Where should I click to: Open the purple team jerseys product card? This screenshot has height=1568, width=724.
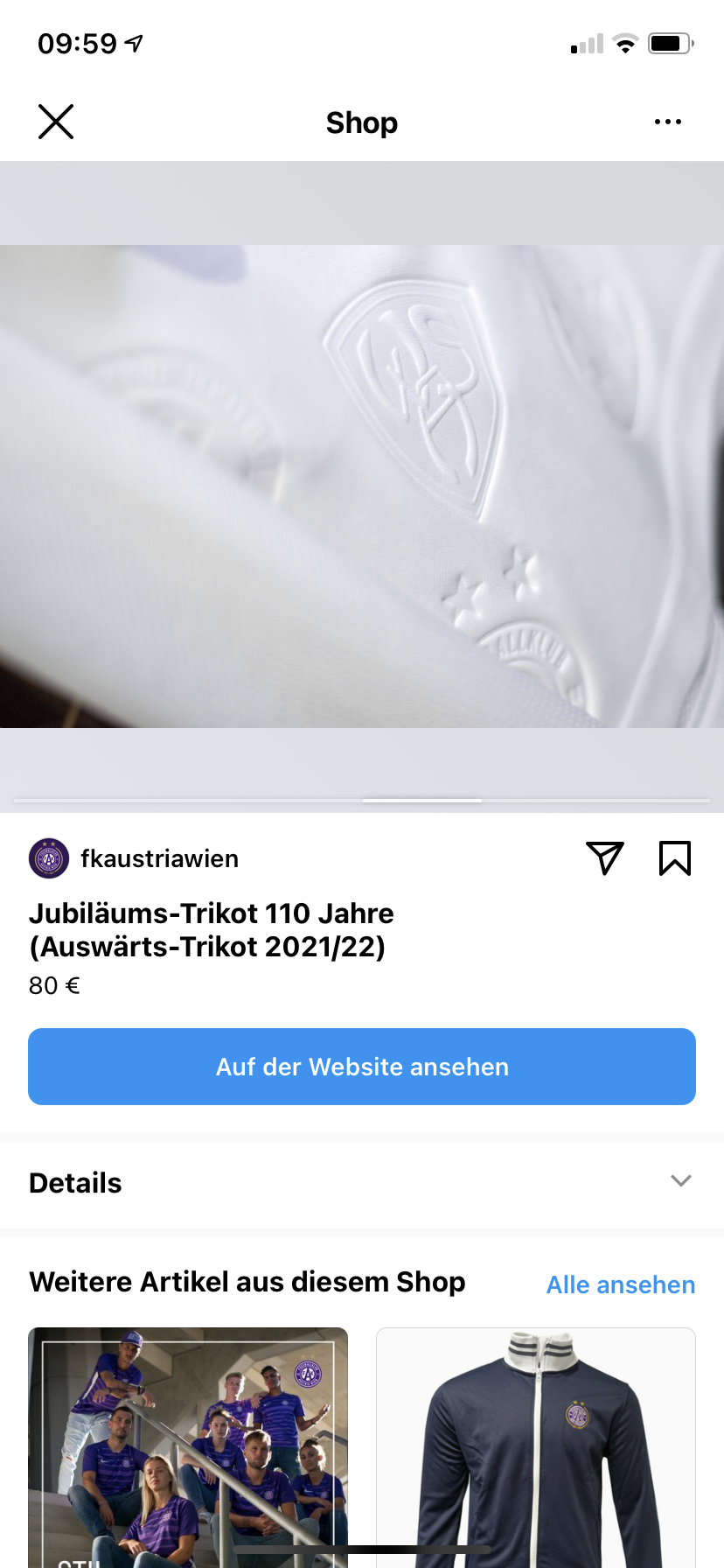188,1447
